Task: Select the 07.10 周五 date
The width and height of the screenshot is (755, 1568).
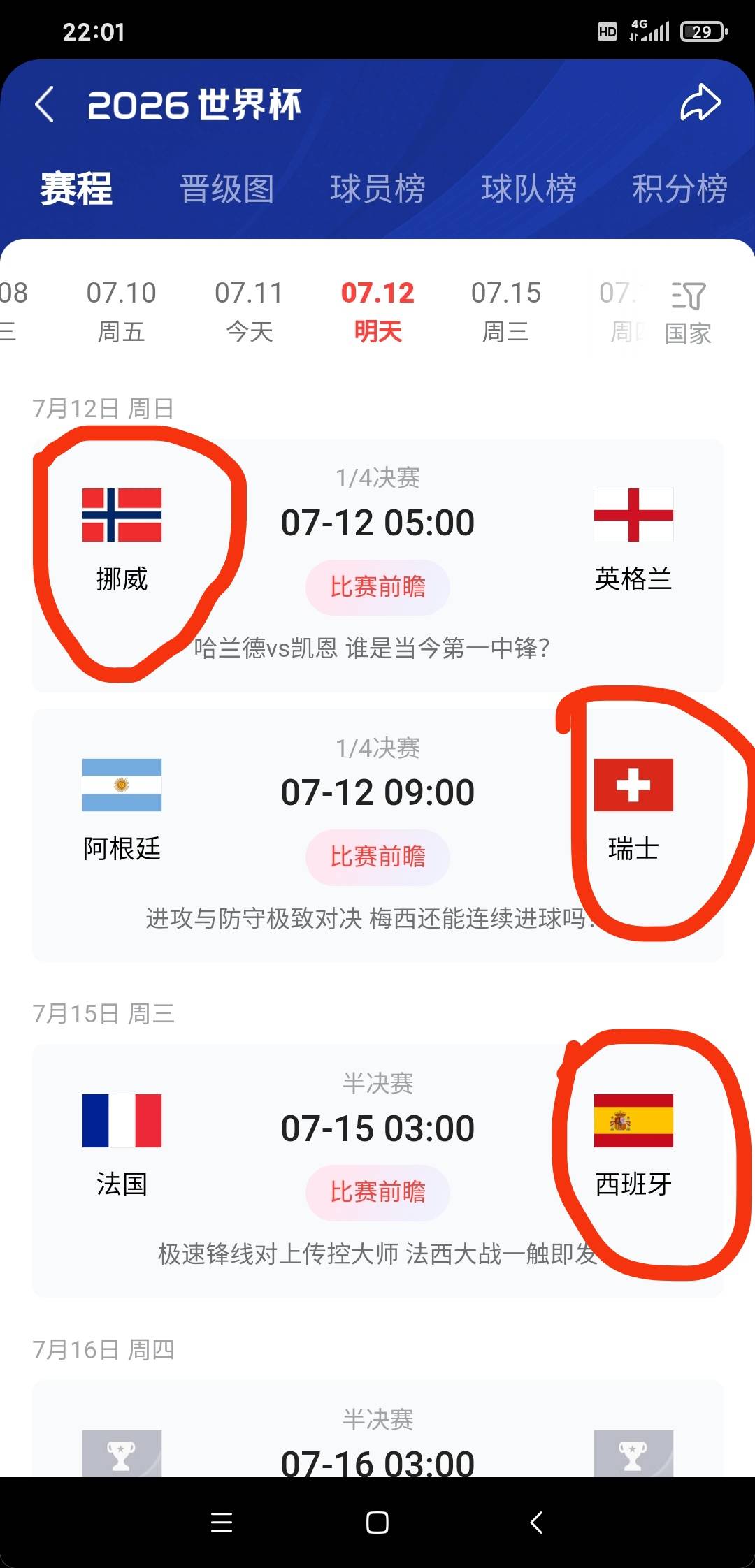Action: coord(121,311)
